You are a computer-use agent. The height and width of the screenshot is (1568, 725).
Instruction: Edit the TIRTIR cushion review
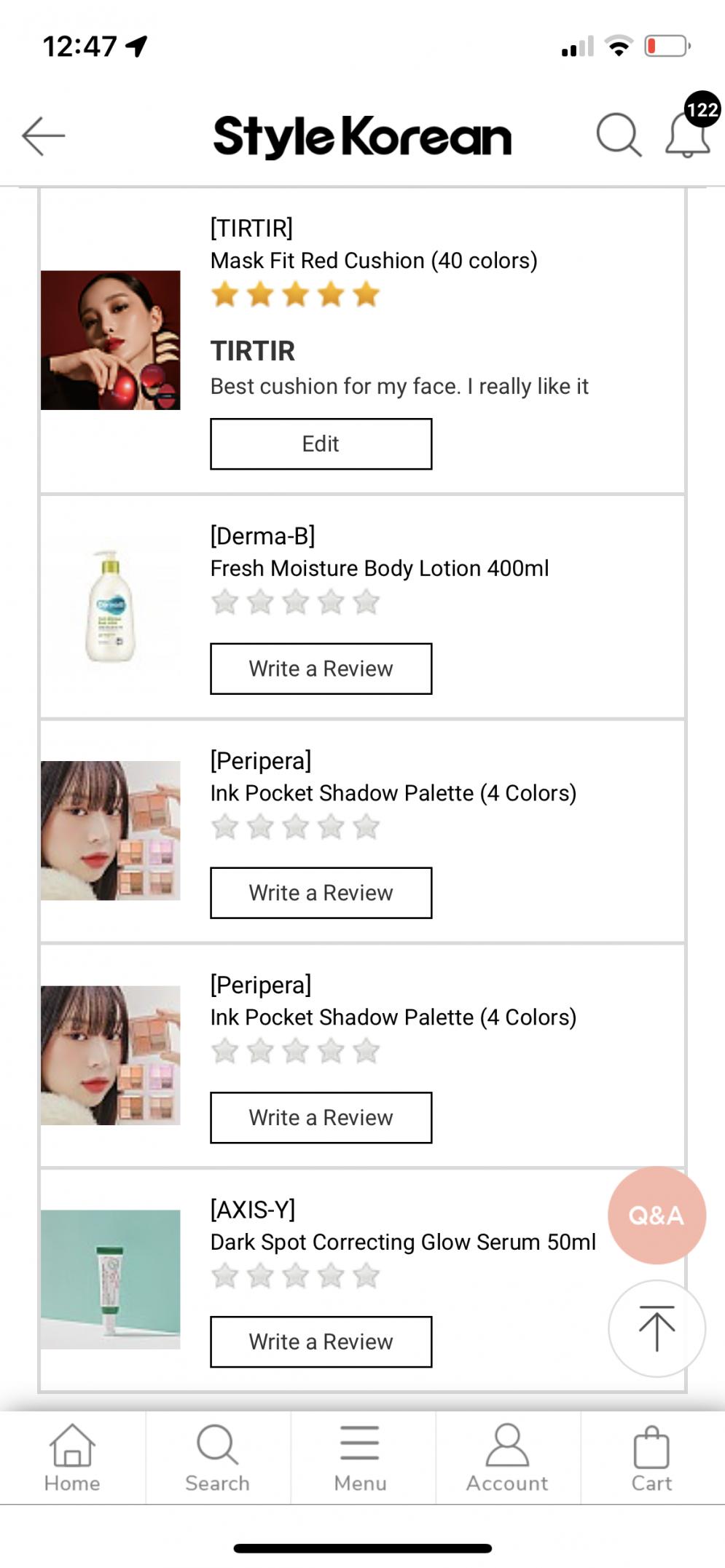tap(321, 443)
